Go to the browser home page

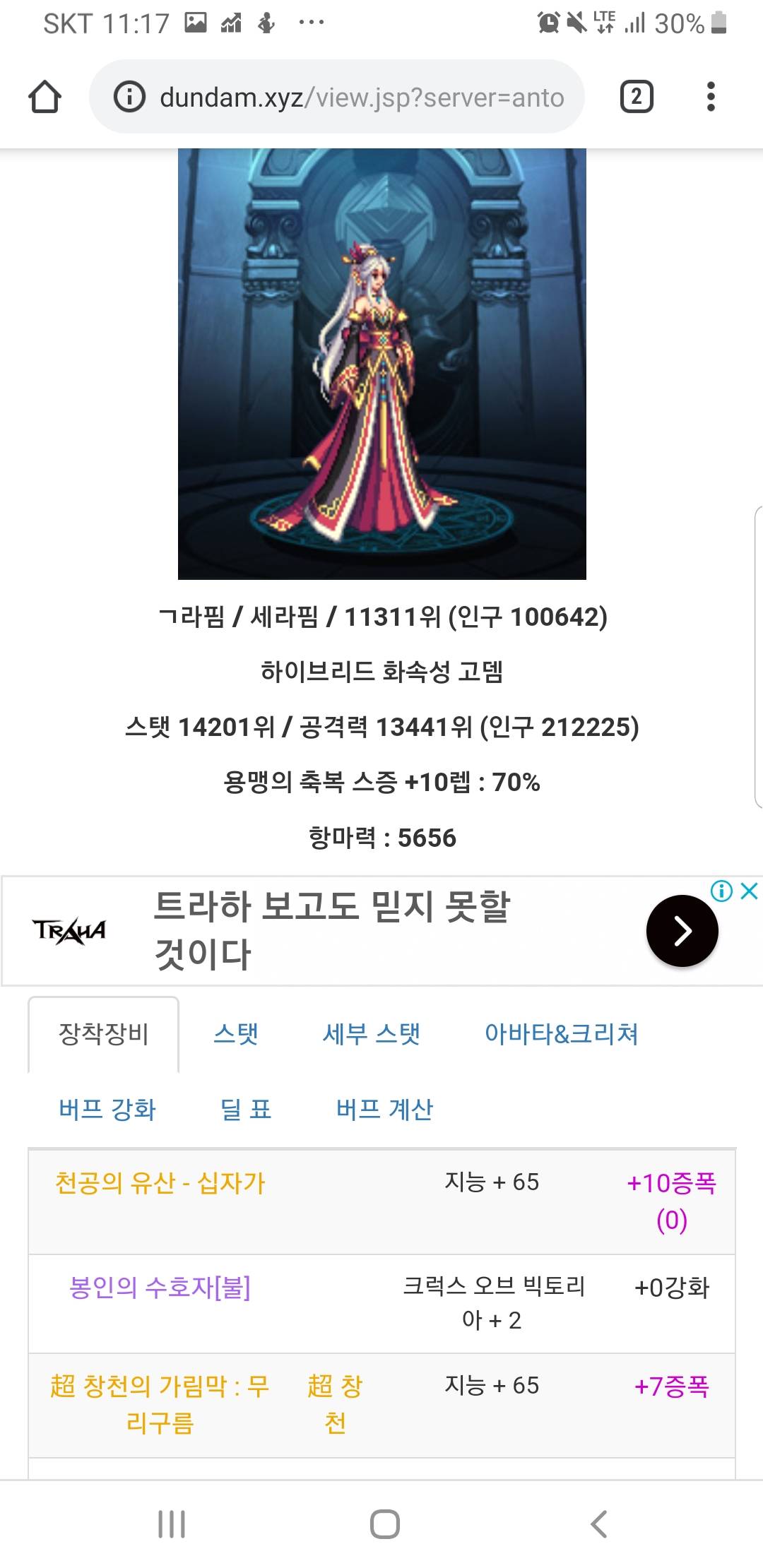click(x=45, y=97)
